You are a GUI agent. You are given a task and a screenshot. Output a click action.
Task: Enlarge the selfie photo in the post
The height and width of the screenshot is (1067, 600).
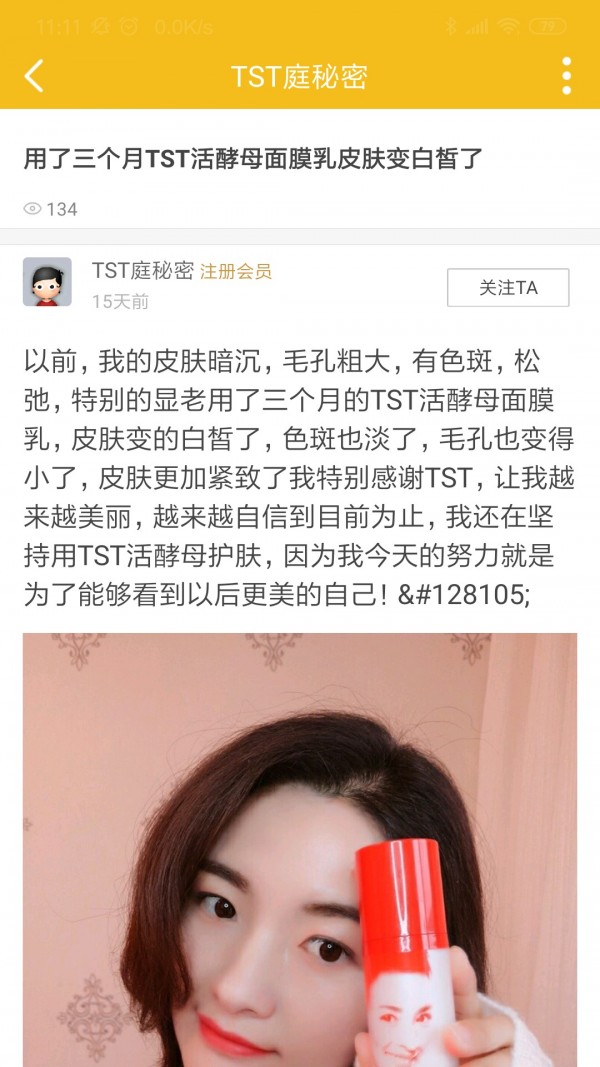[x=300, y=850]
